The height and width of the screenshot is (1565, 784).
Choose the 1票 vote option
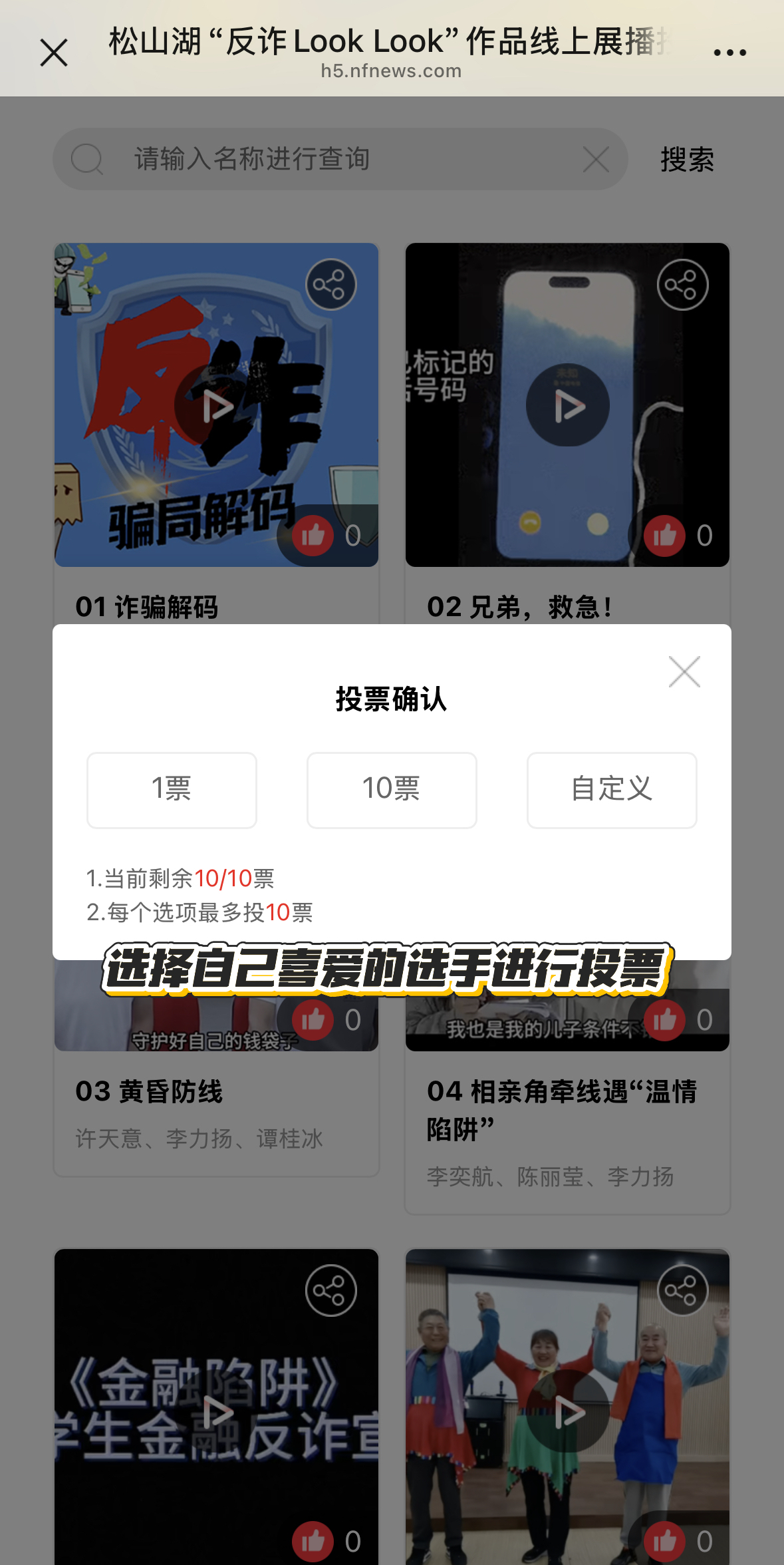click(172, 790)
